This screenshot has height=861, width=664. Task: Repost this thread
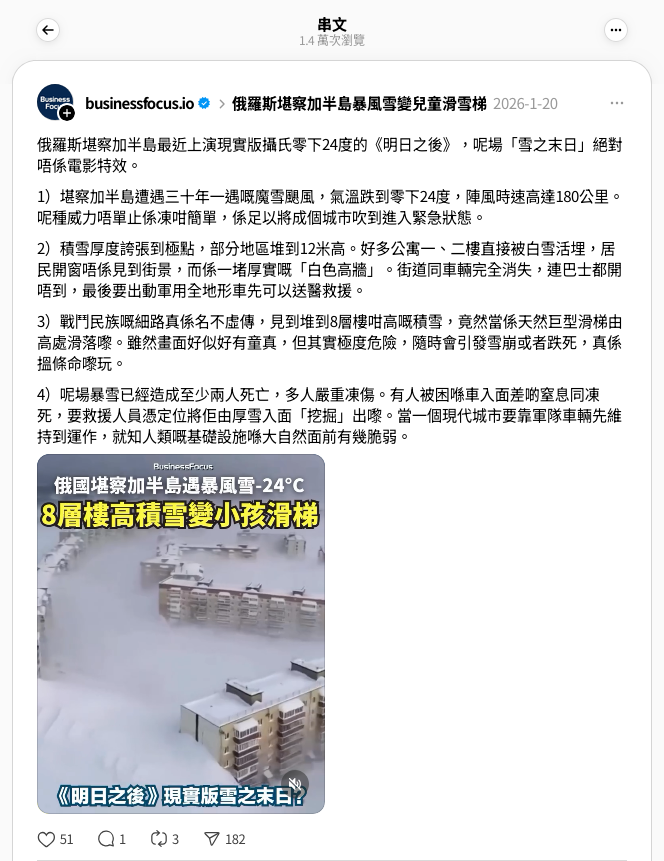tap(158, 839)
